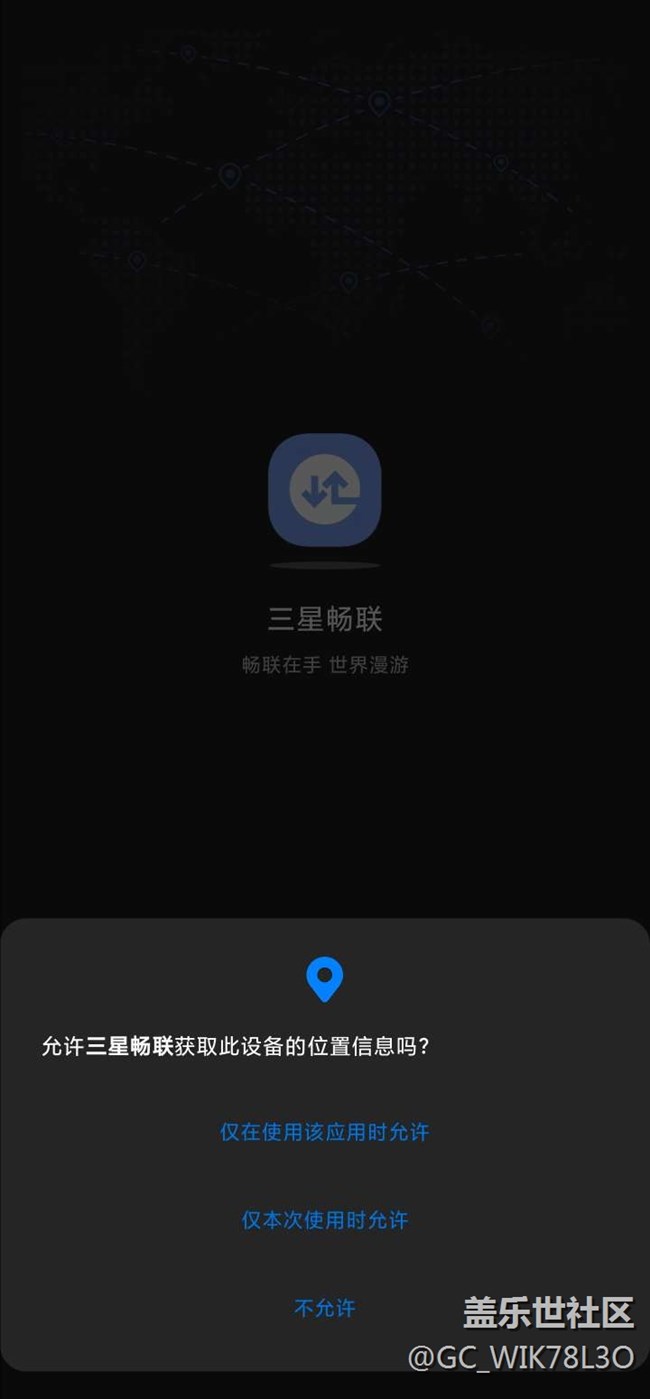This screenshot has height=1399, width=650.
Task: Deny location permission with 不允许
Action: point(324,1308)
